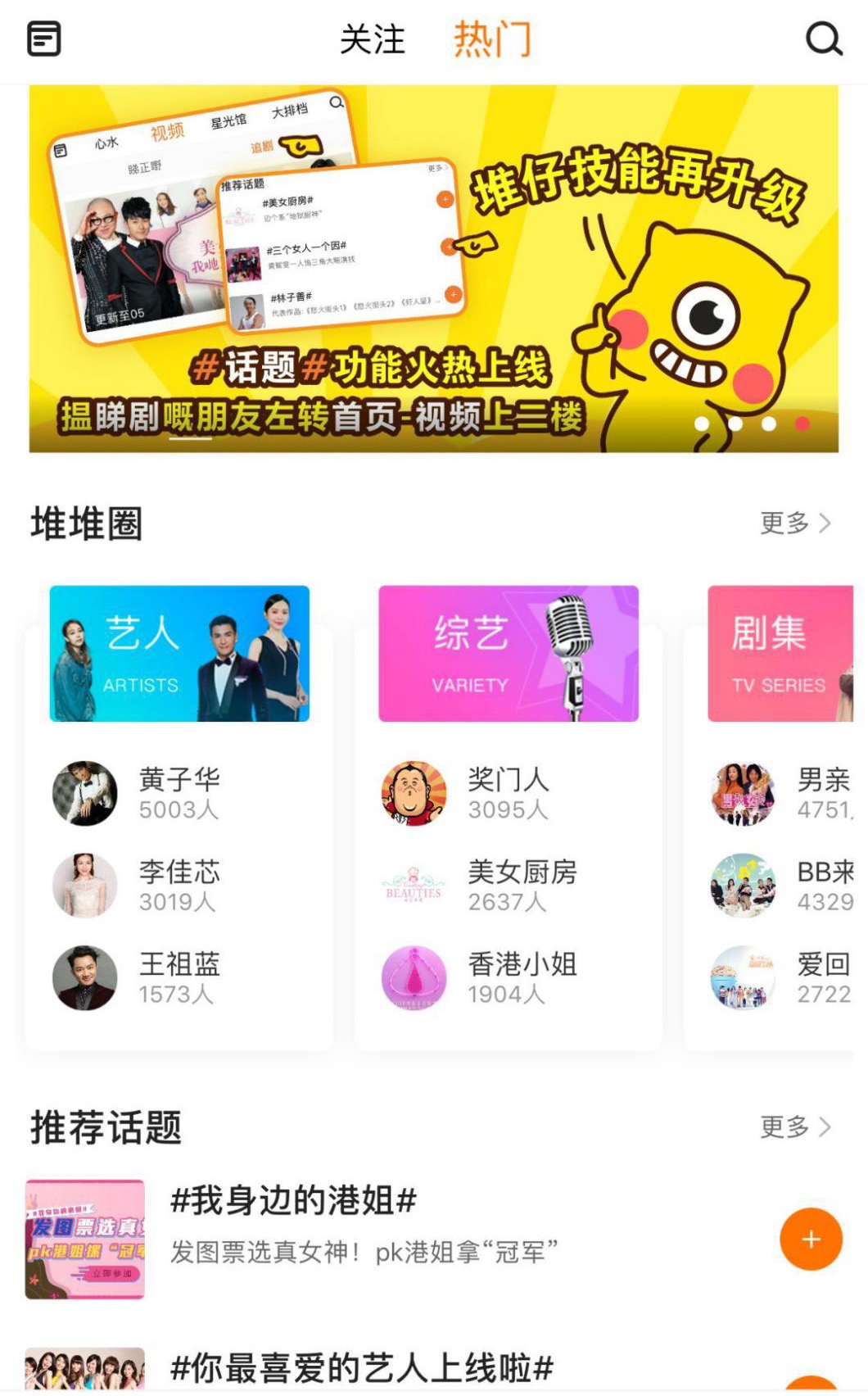Viewport: 868px width, 1396px height.
Task: Open the notes icon at top left
Action: (x=44, y=39)
